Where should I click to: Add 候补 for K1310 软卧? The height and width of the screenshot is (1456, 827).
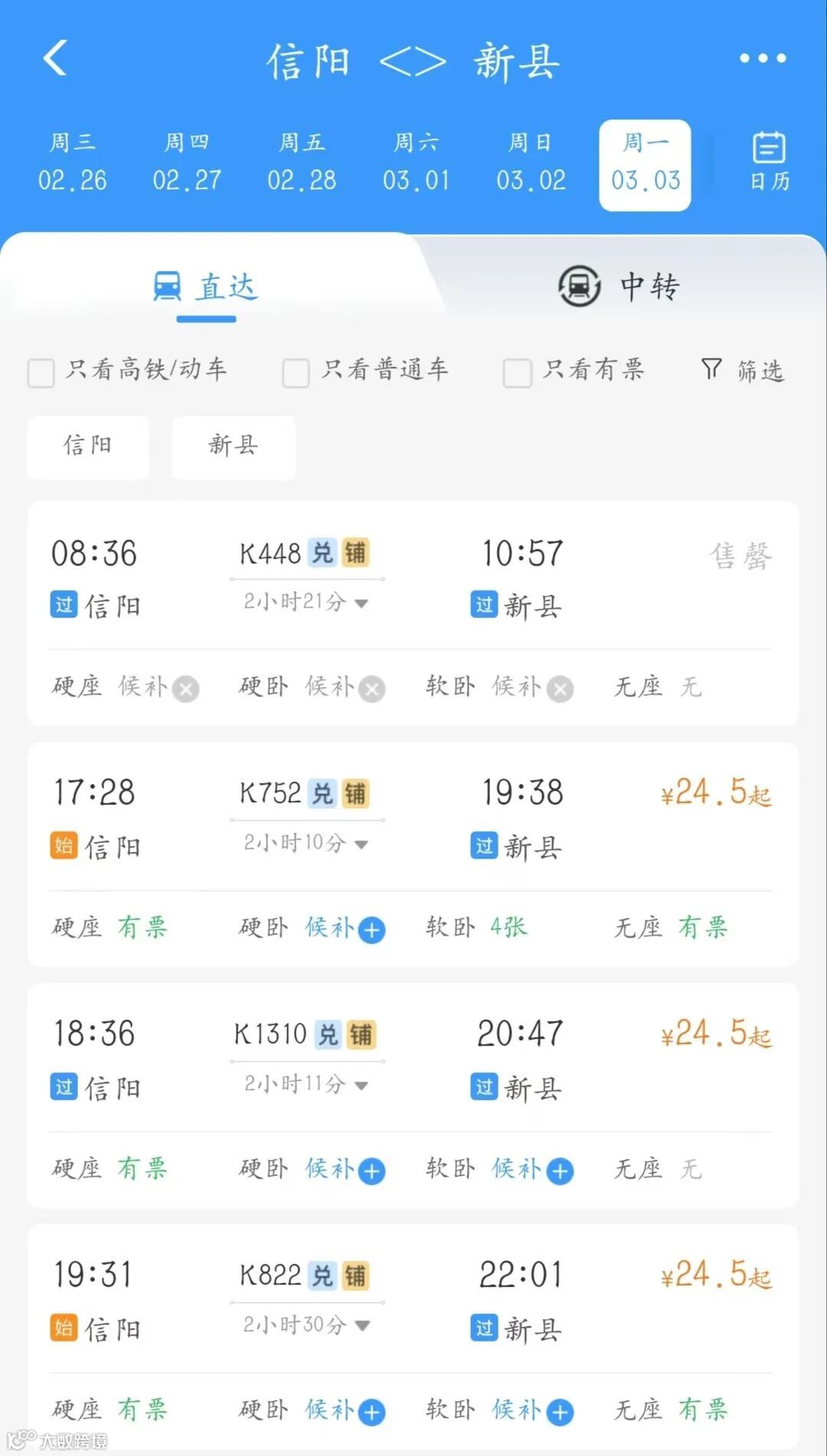point(560,1171)
